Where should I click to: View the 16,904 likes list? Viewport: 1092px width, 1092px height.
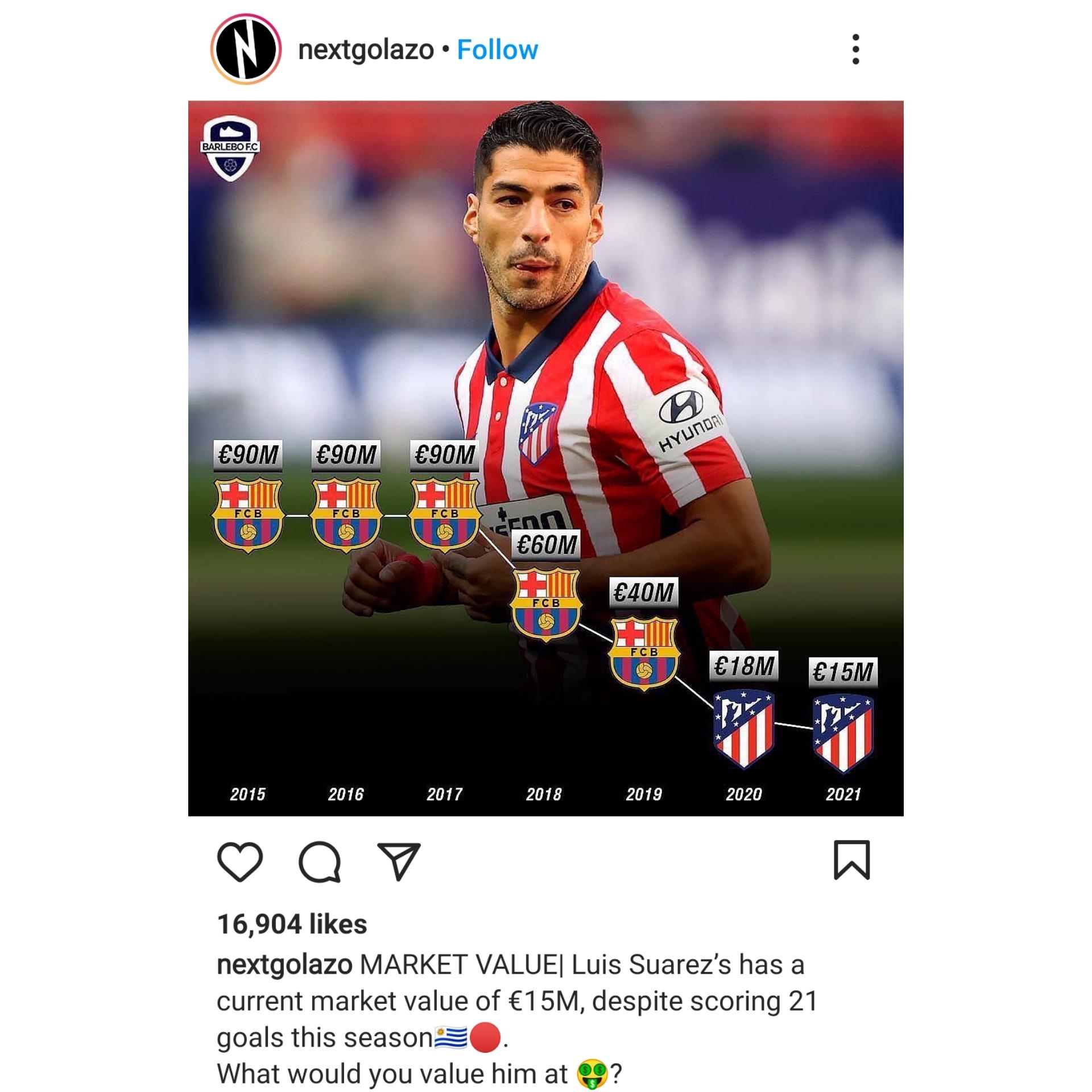(x=292, y=924)
